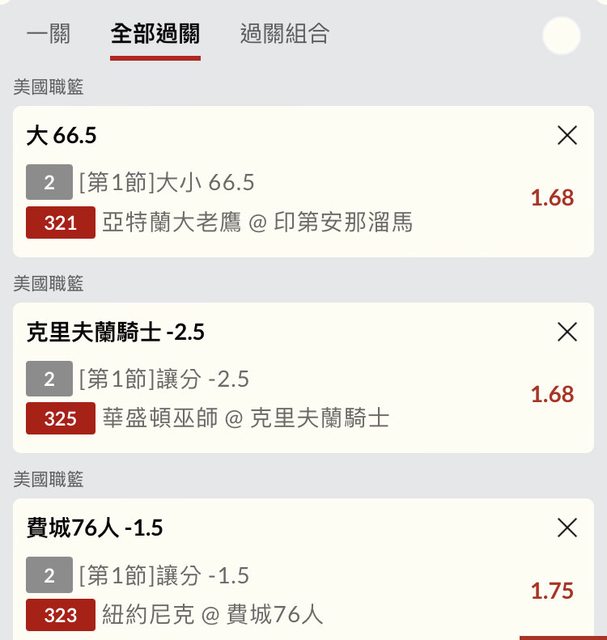Remove the 費城76人 -1.5 bet
Viewport: 607px width, 640px height.
click(x=567, y=528)
